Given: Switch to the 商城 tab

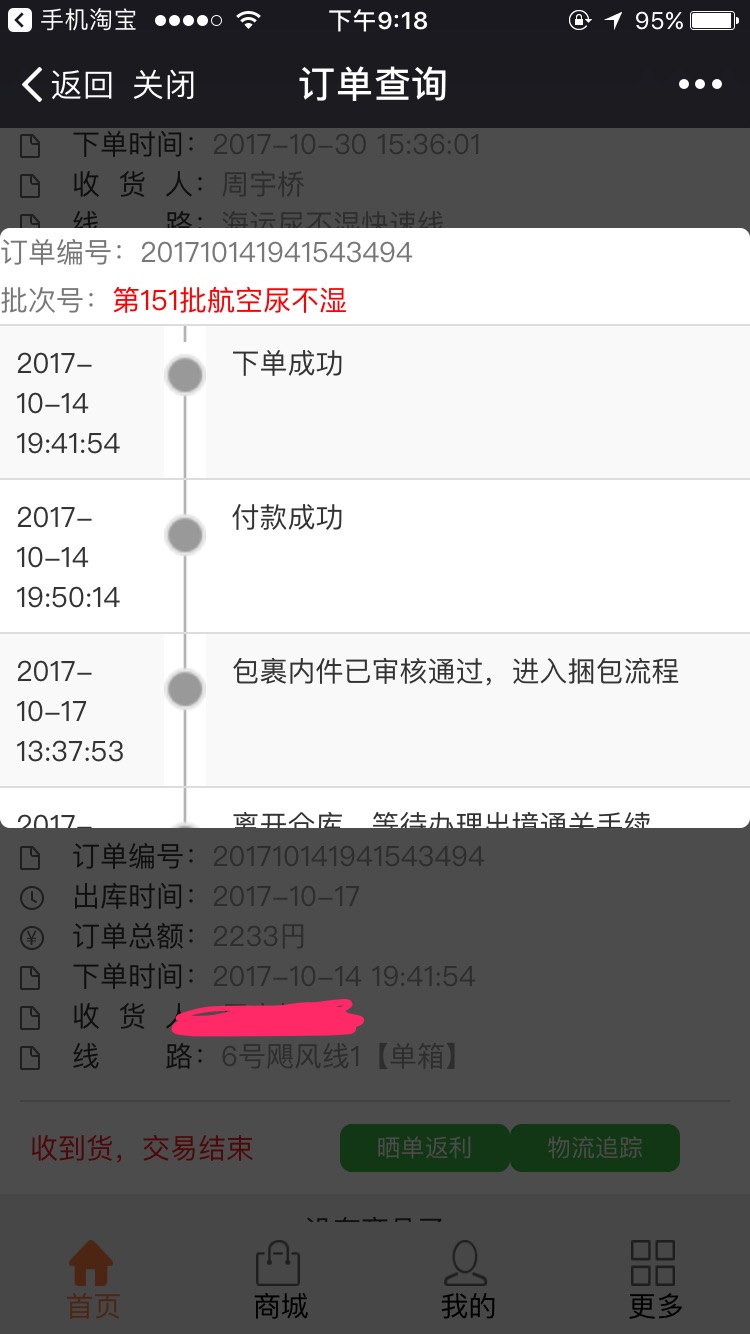Looking at the screenshot, I should coord(280,1280).
